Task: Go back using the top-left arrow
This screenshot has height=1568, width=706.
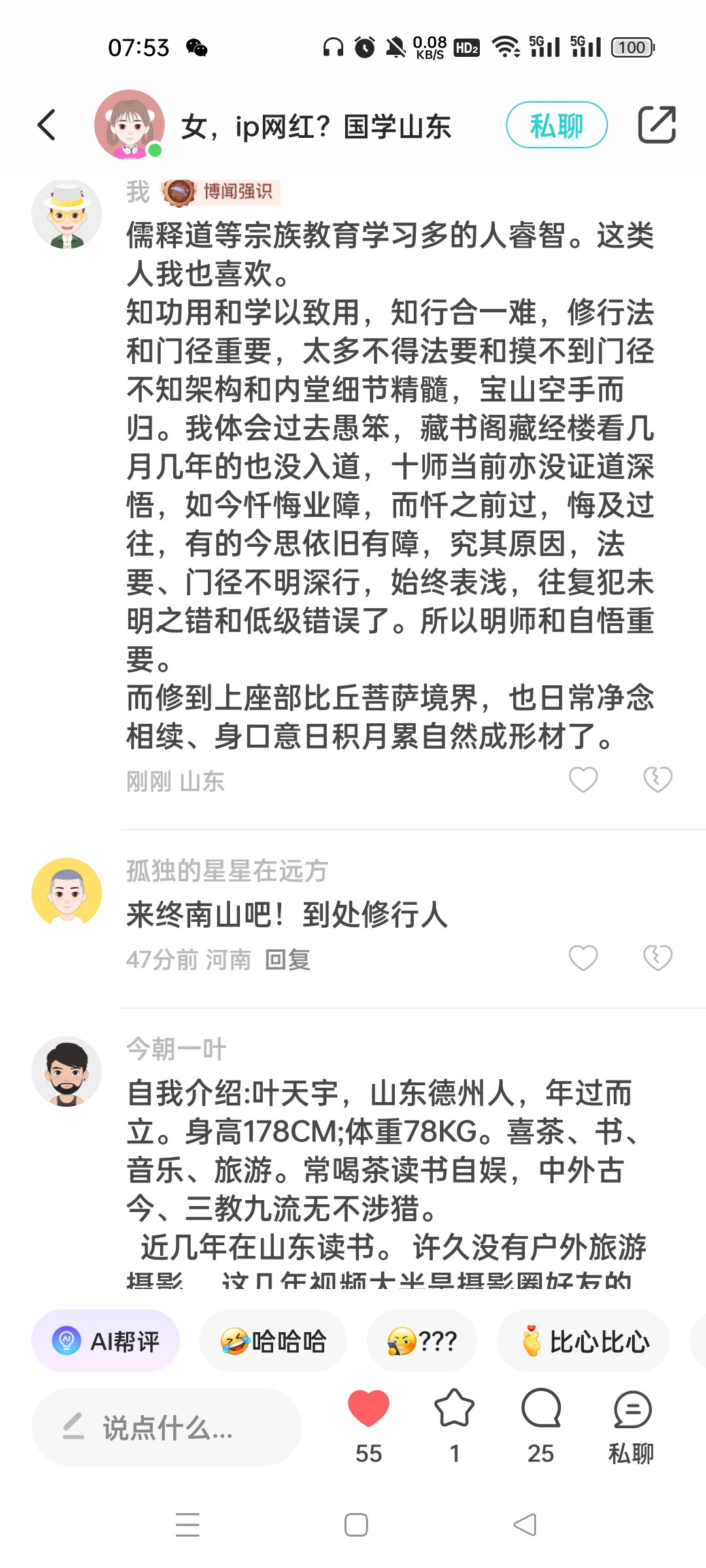Action: tap(47, 125)
